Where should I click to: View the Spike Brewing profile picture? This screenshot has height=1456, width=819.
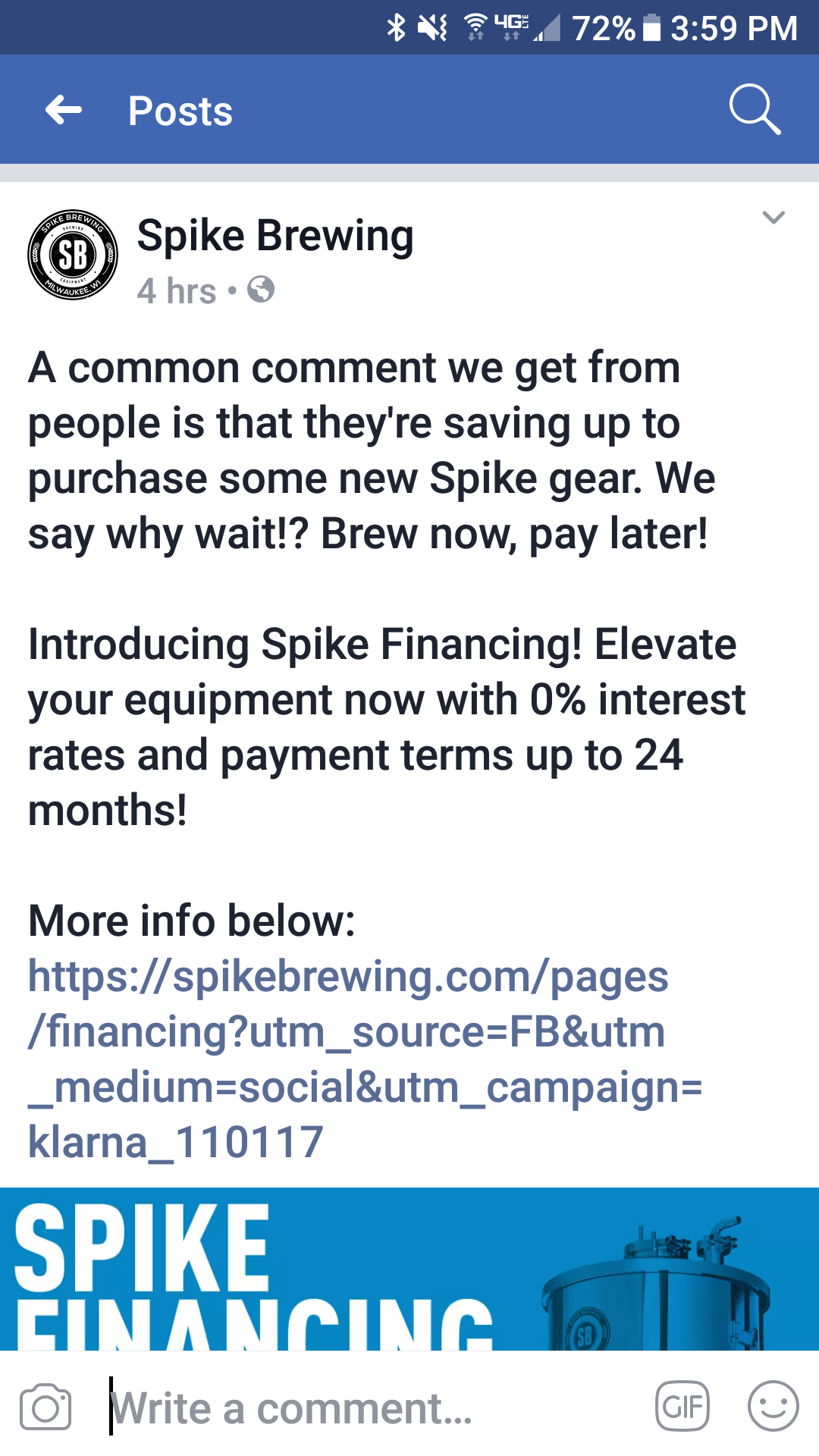tap(73, 255)
